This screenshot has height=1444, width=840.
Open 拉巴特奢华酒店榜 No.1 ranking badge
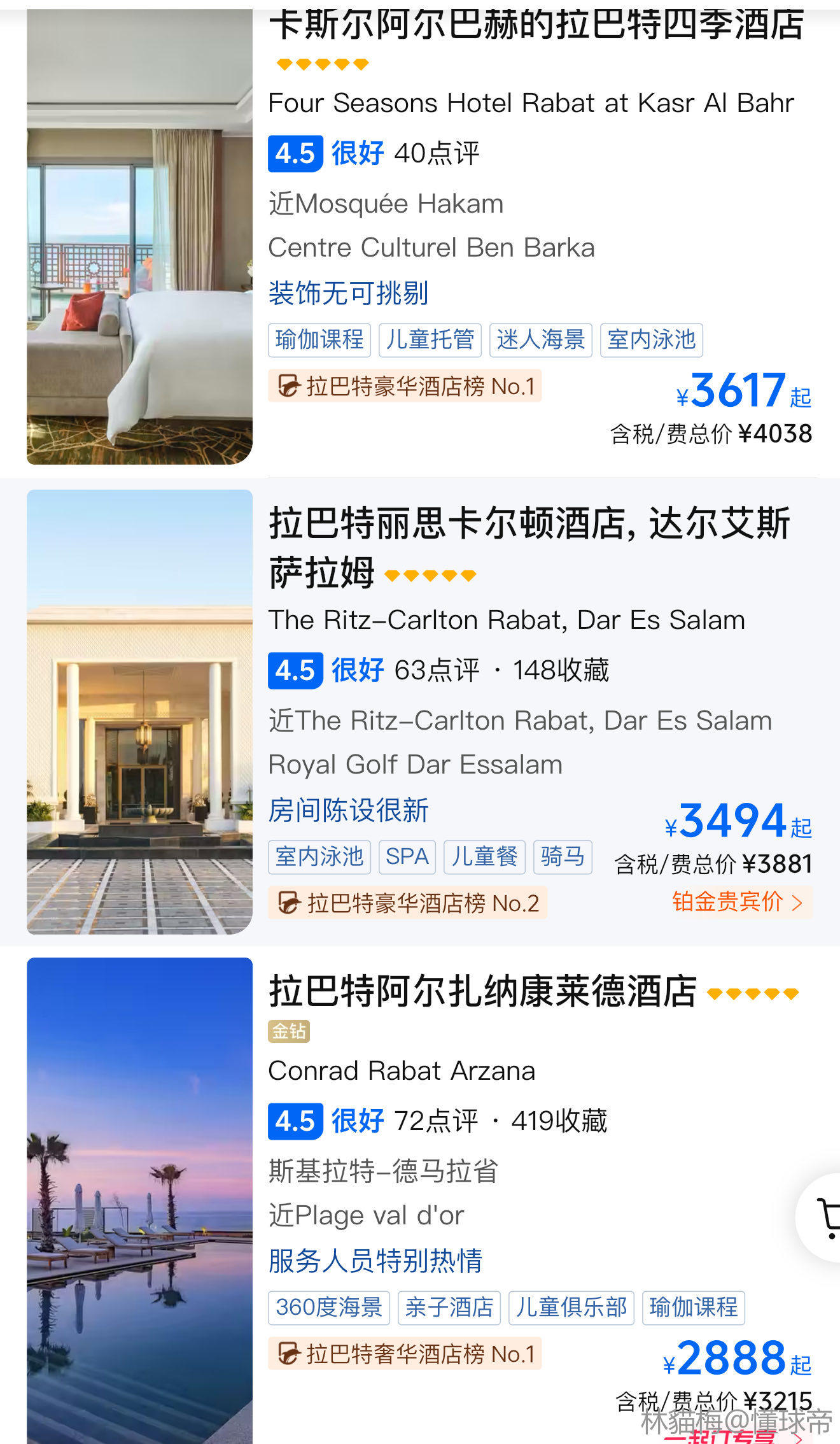405,1354
